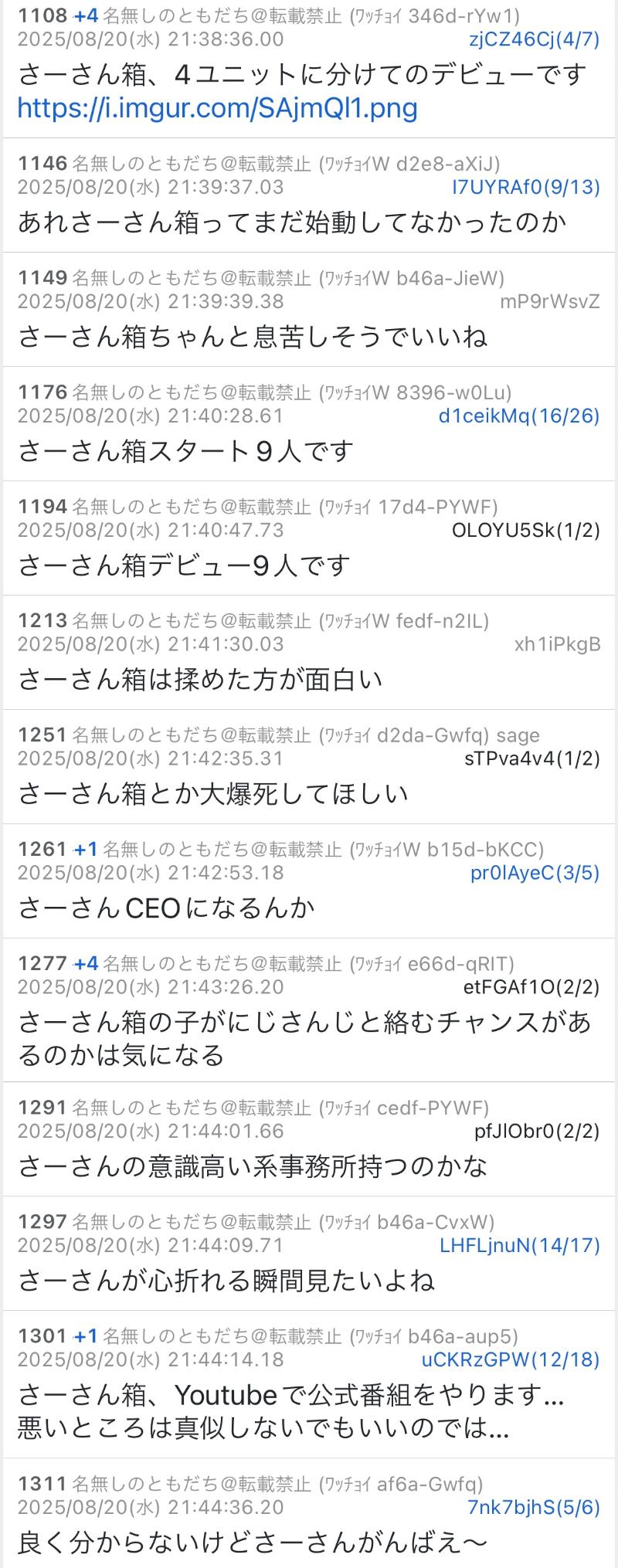Open post number 1176
The image size is (618, 1568).
42,392
